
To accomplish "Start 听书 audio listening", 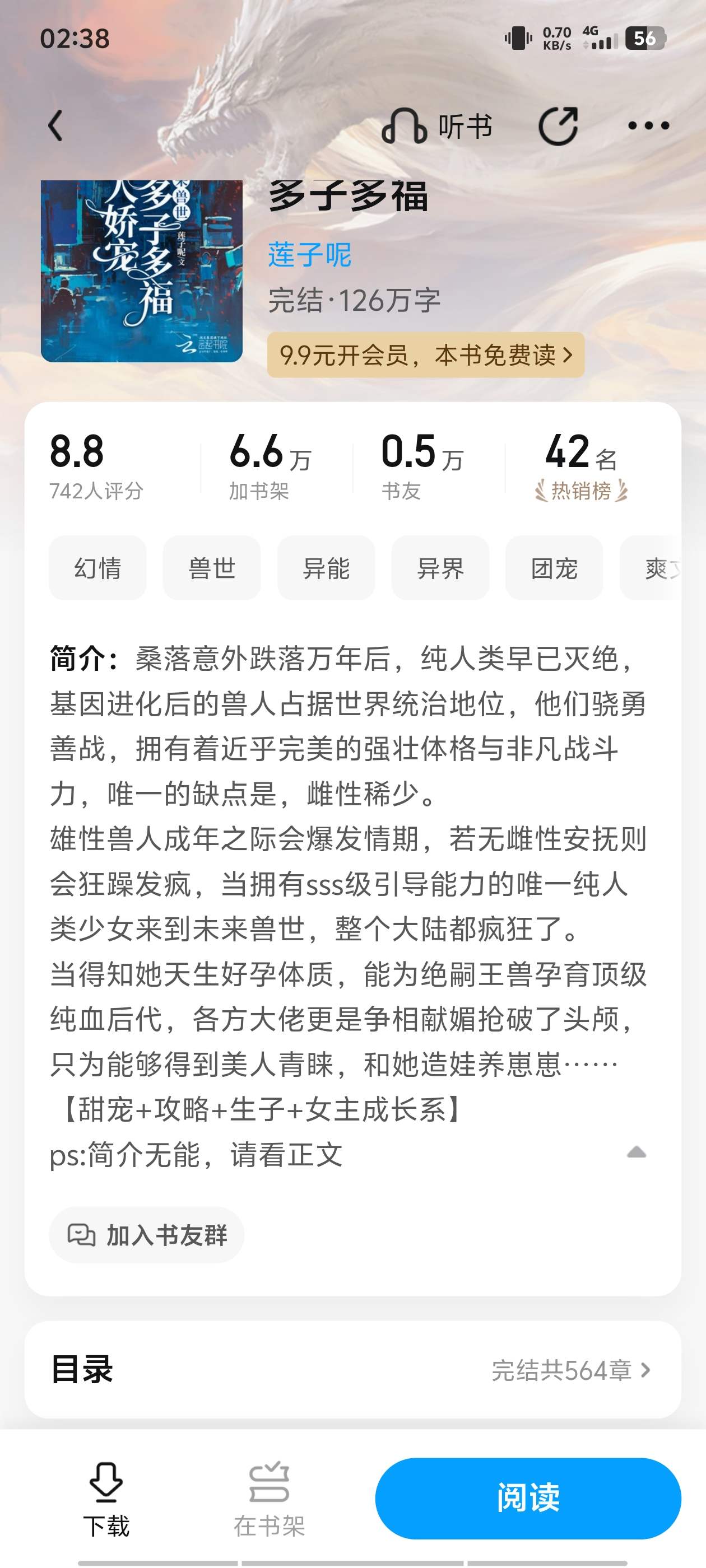I will [436, 126].
